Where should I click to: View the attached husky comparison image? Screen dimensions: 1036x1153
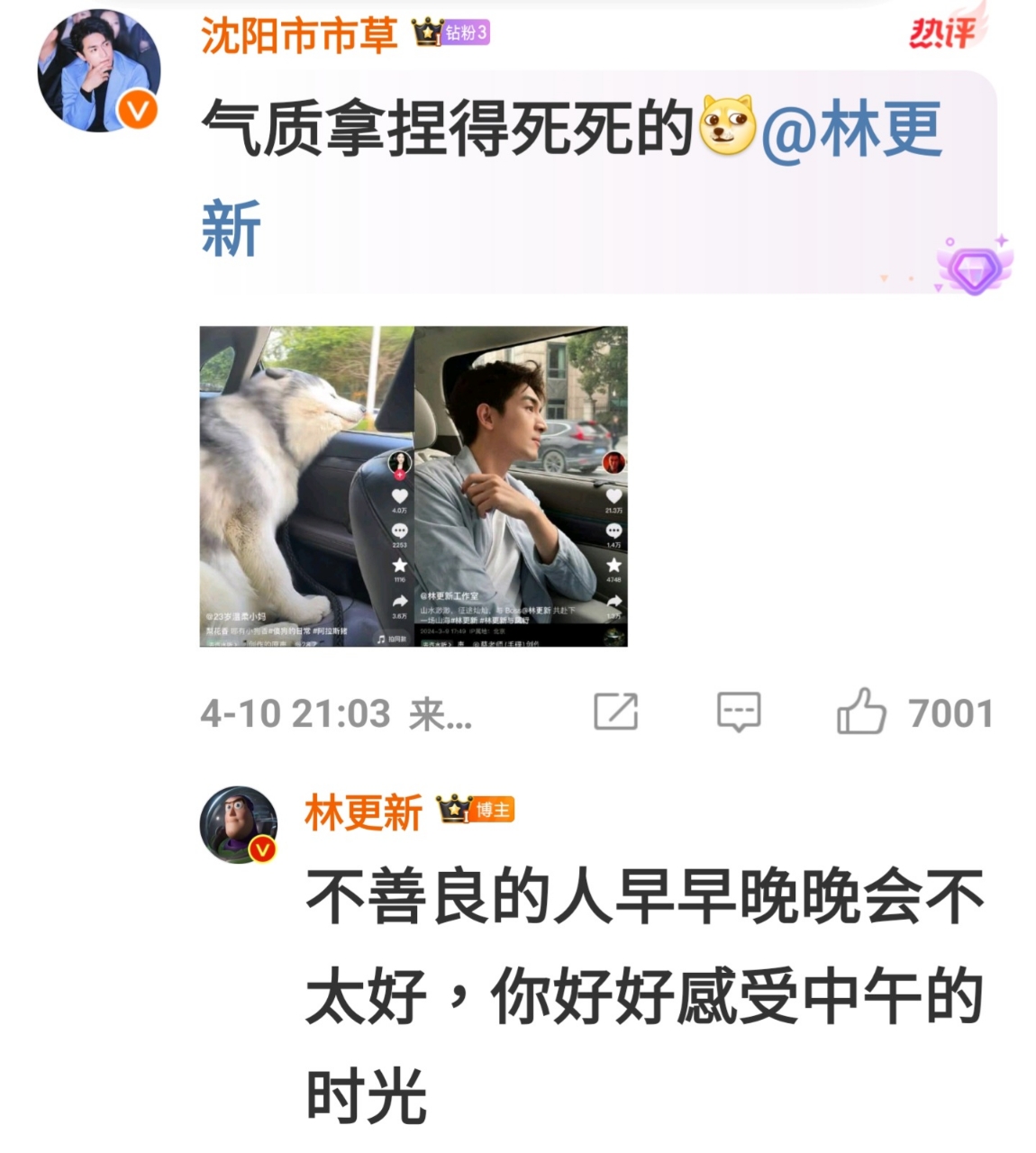tap(413, 486)
